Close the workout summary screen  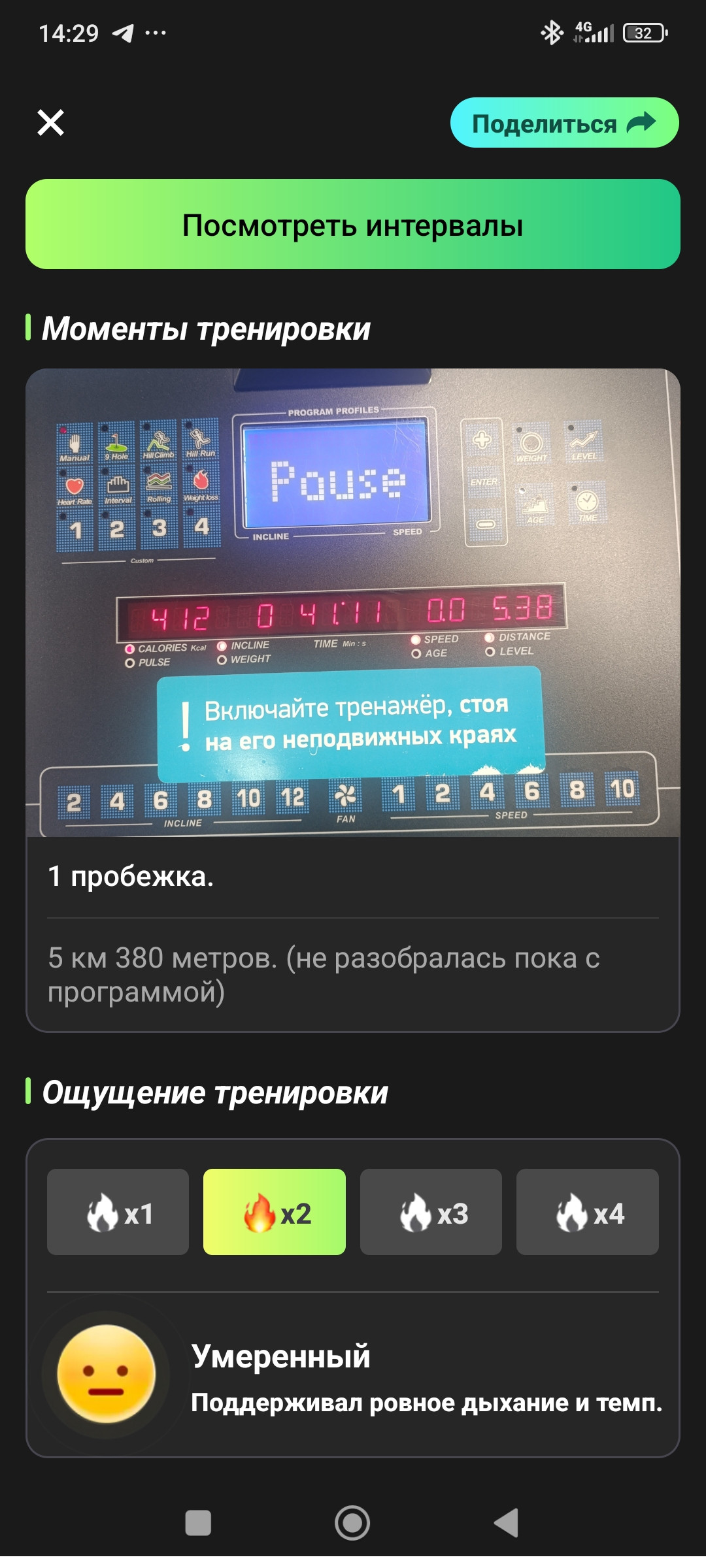tap(50, 123)
